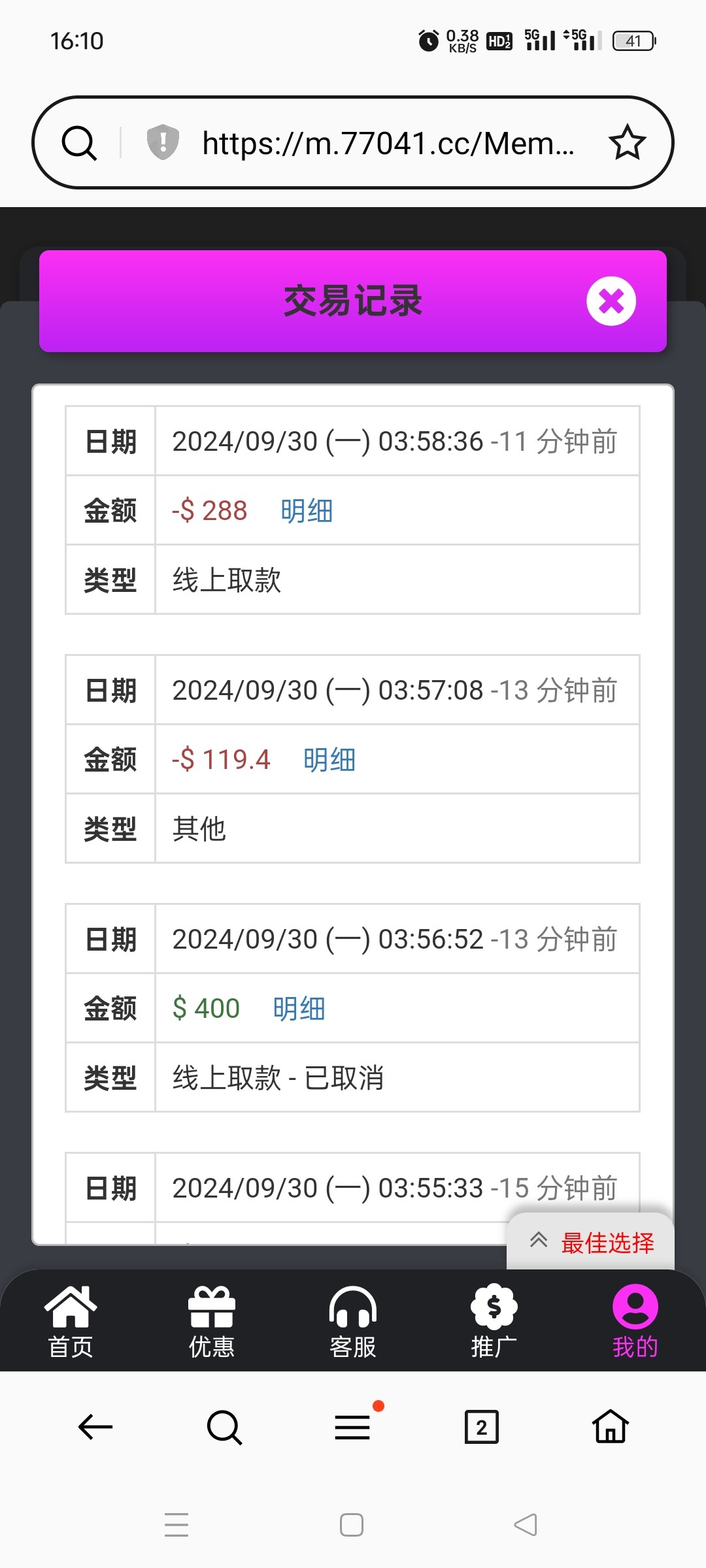Open the 推广 tab
Image resolution: width=706 pixels, height=1568 pixels.
click(494, 1321)
